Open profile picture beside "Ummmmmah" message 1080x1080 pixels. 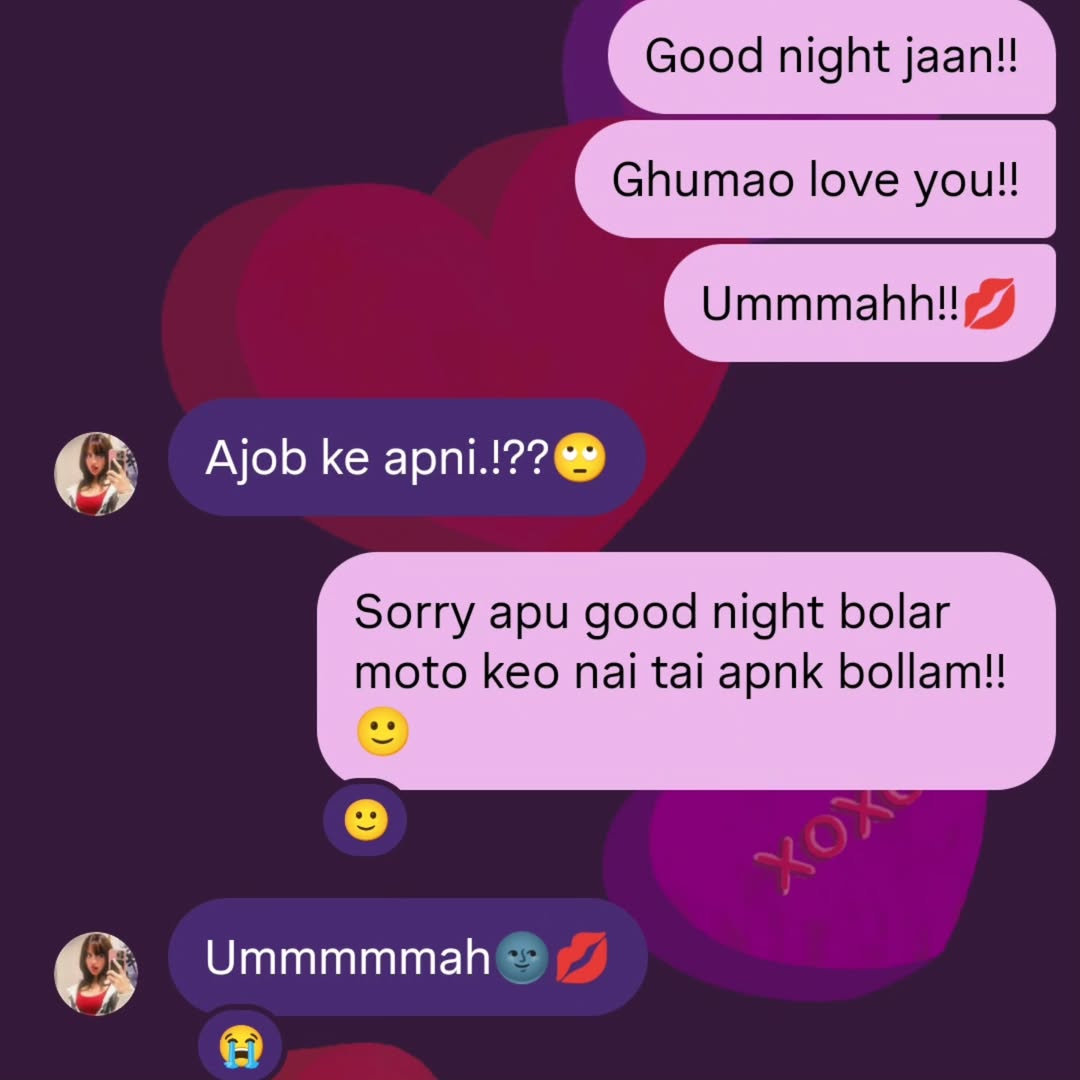click(x=96, y=974)
